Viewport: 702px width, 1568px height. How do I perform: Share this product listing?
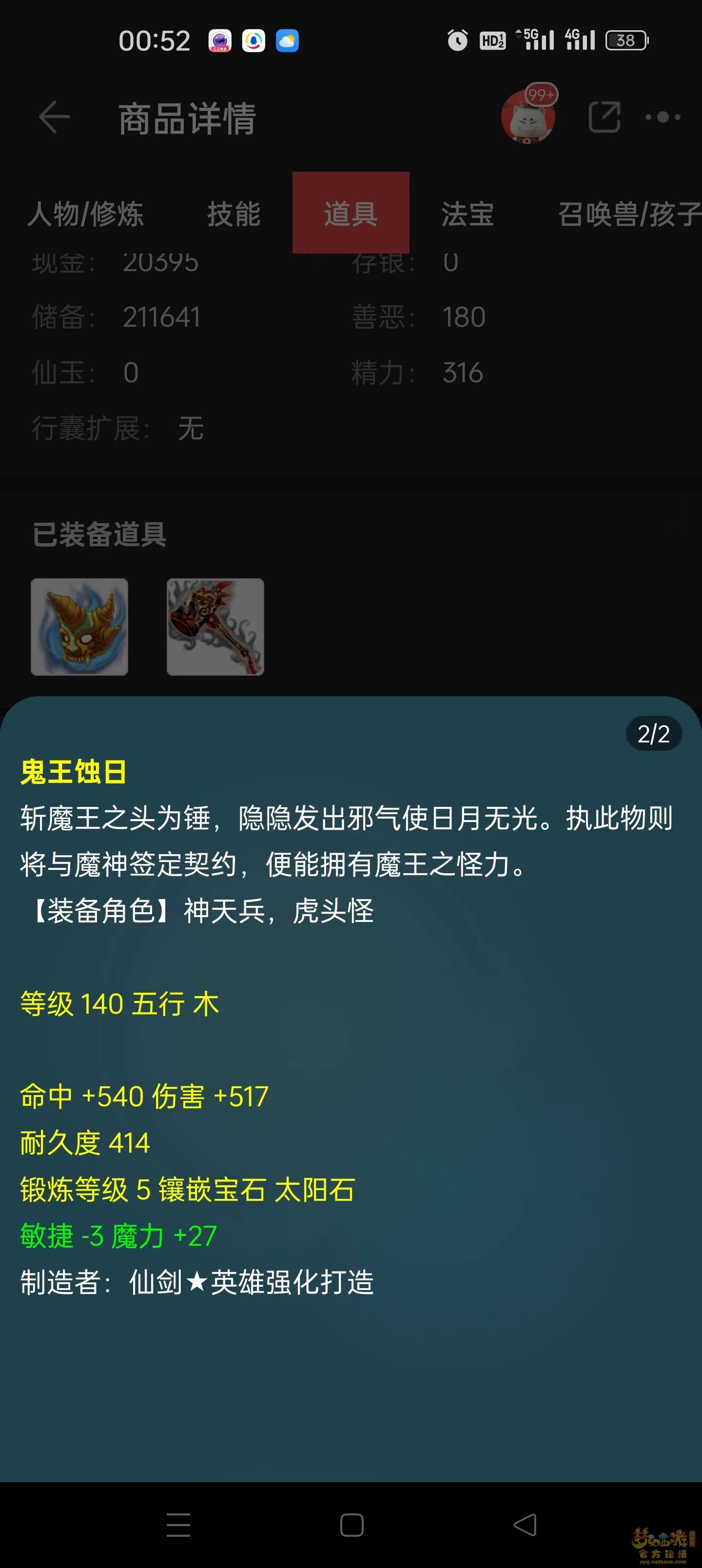pos(604,118)
